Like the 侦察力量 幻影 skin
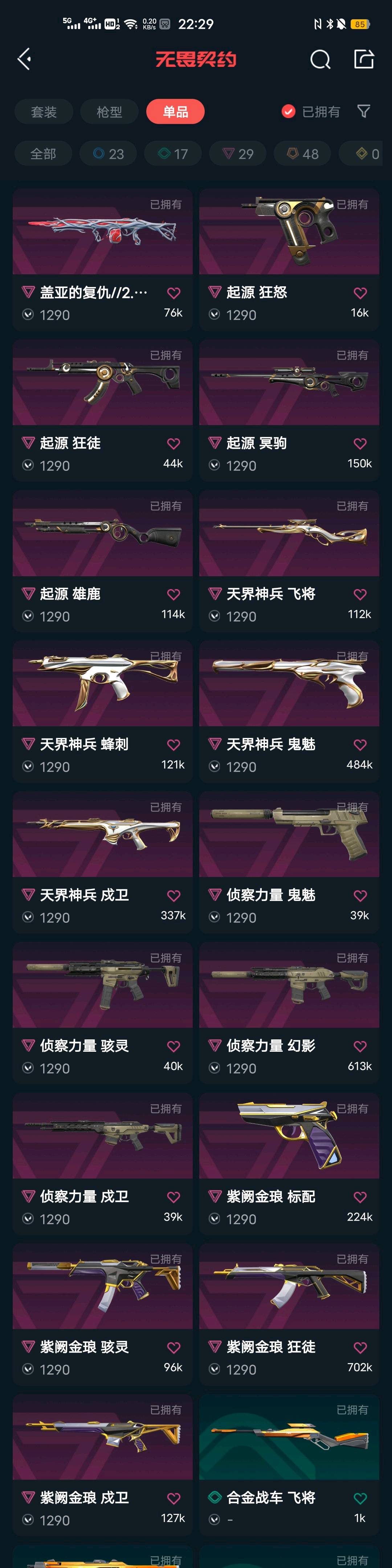 click(360, 1046)
